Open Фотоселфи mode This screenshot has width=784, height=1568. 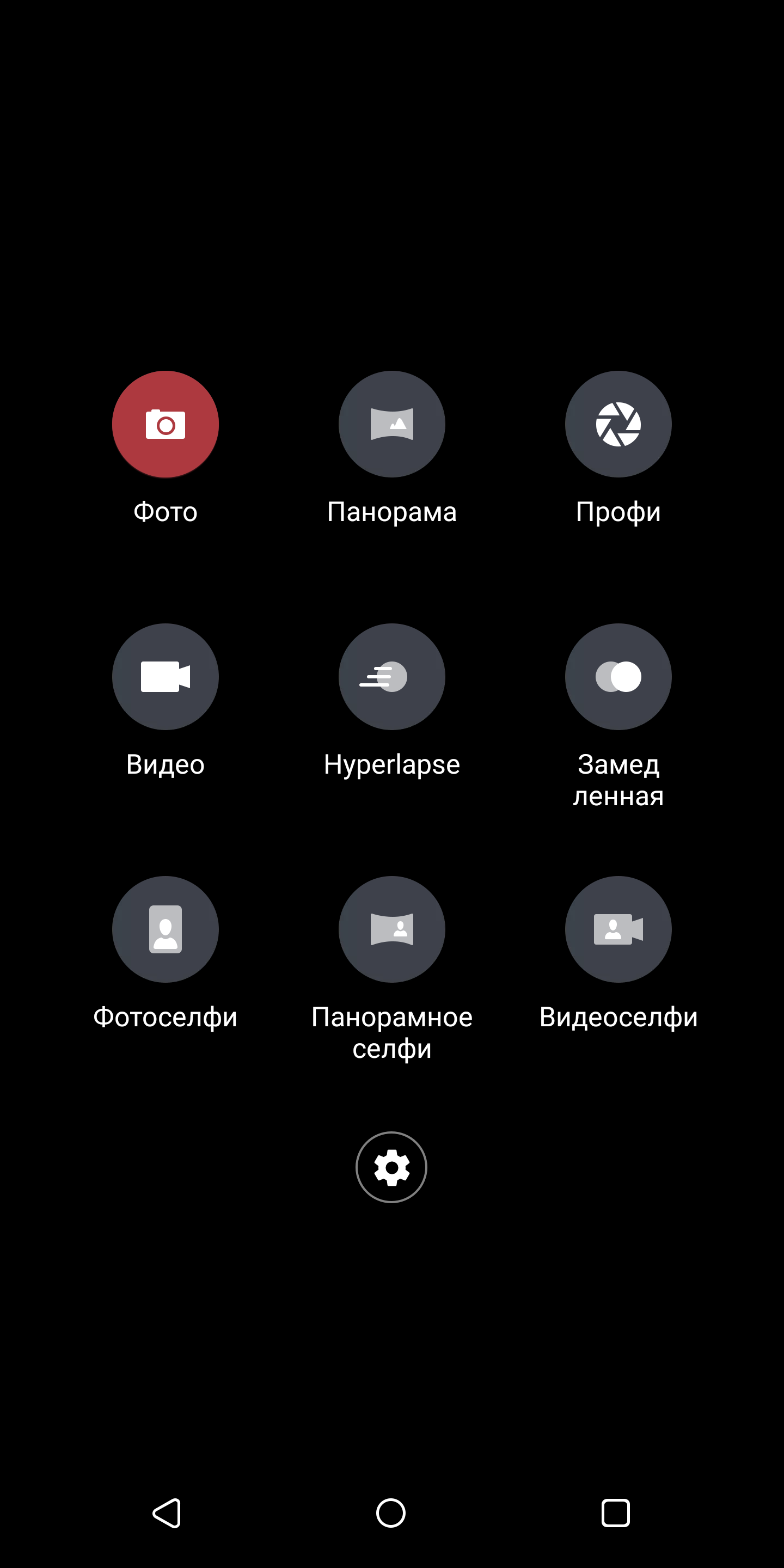(165, 929)
